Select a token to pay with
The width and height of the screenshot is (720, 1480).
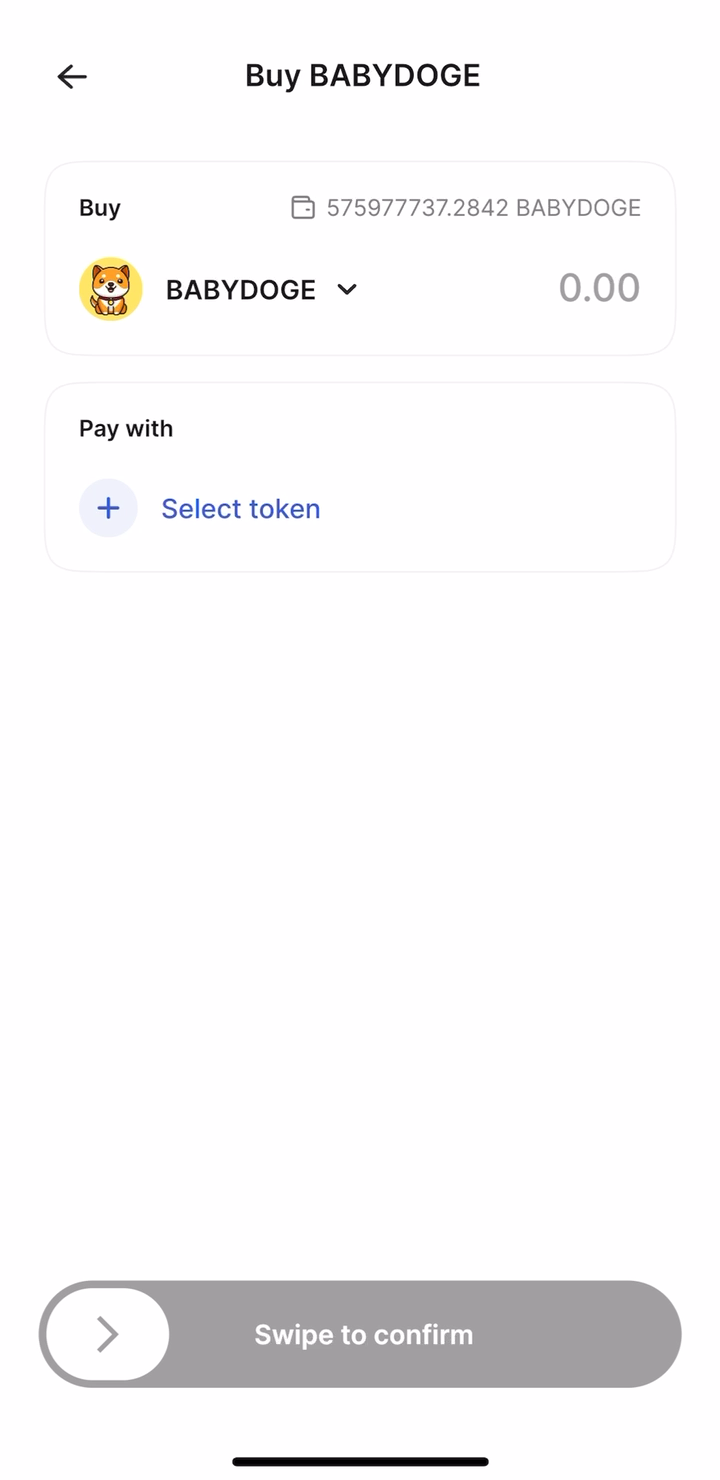[x=200, y=508]
